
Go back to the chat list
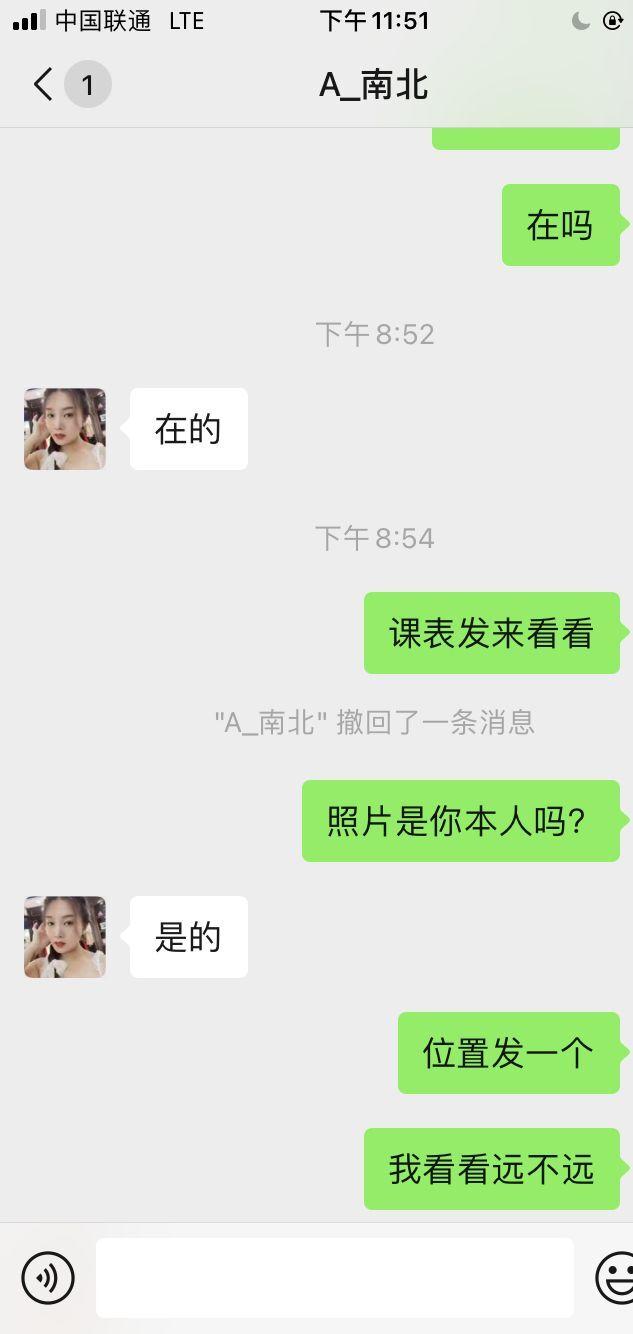(43, 85)
